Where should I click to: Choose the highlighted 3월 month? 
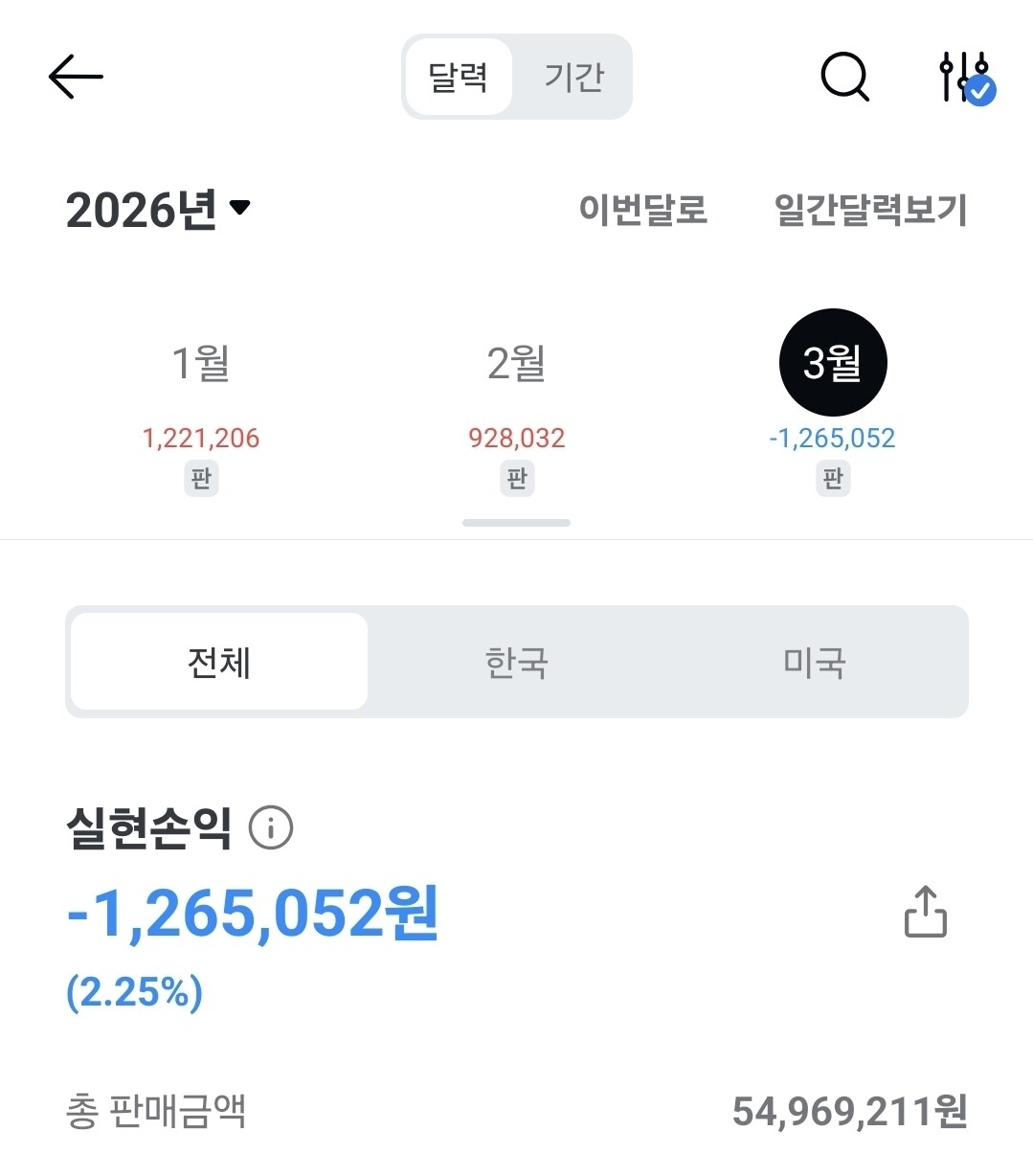click(x=833, y=363)
